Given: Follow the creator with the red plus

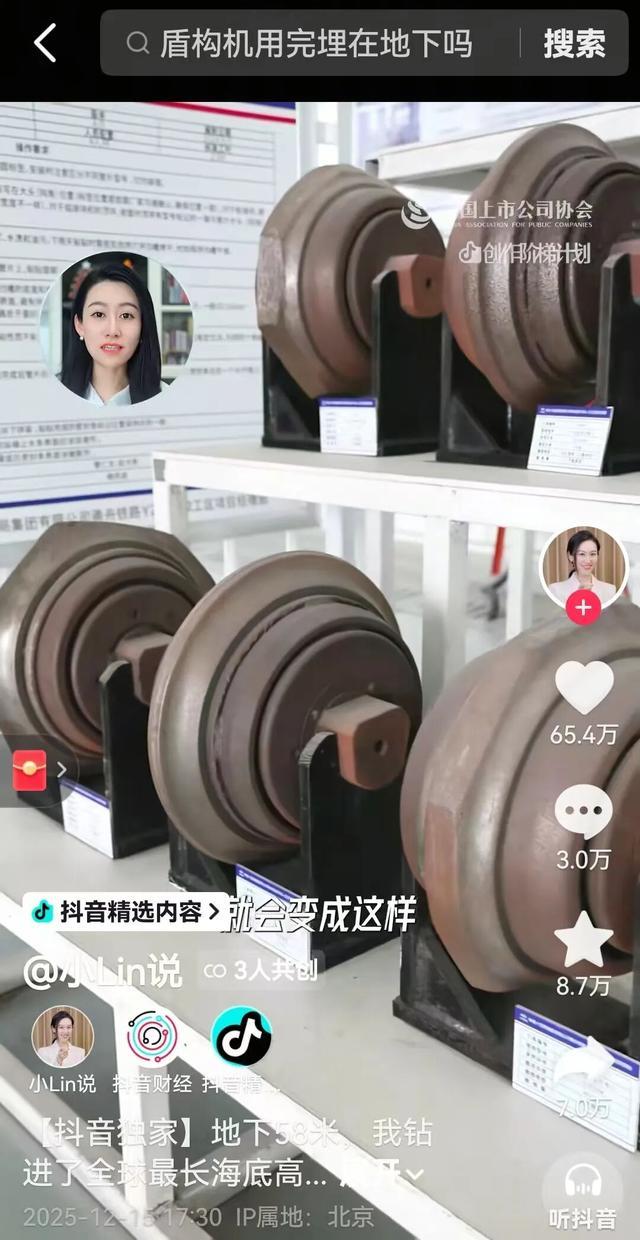Looking at the screenshot, I should [584, 607].
